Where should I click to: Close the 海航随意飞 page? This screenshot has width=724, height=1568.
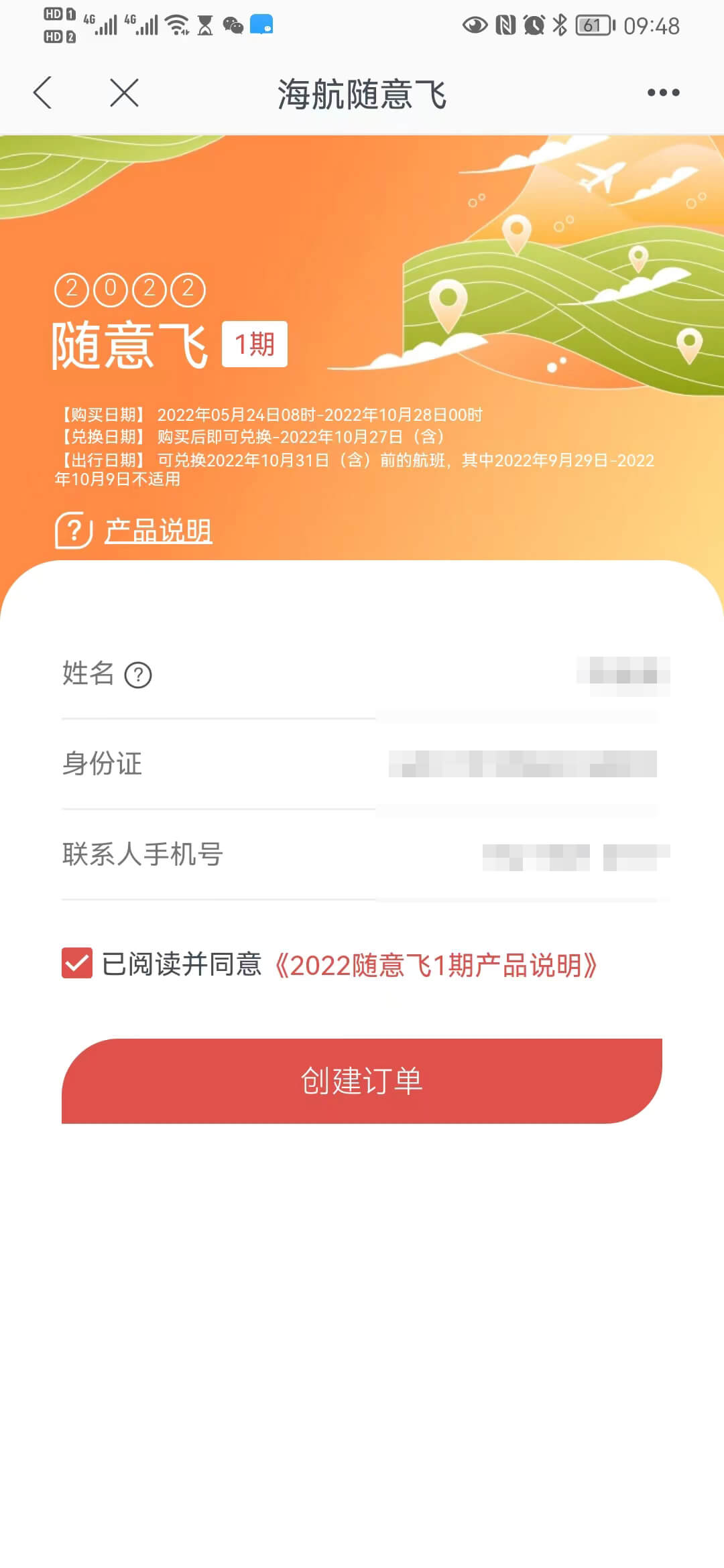coord(124,92)
